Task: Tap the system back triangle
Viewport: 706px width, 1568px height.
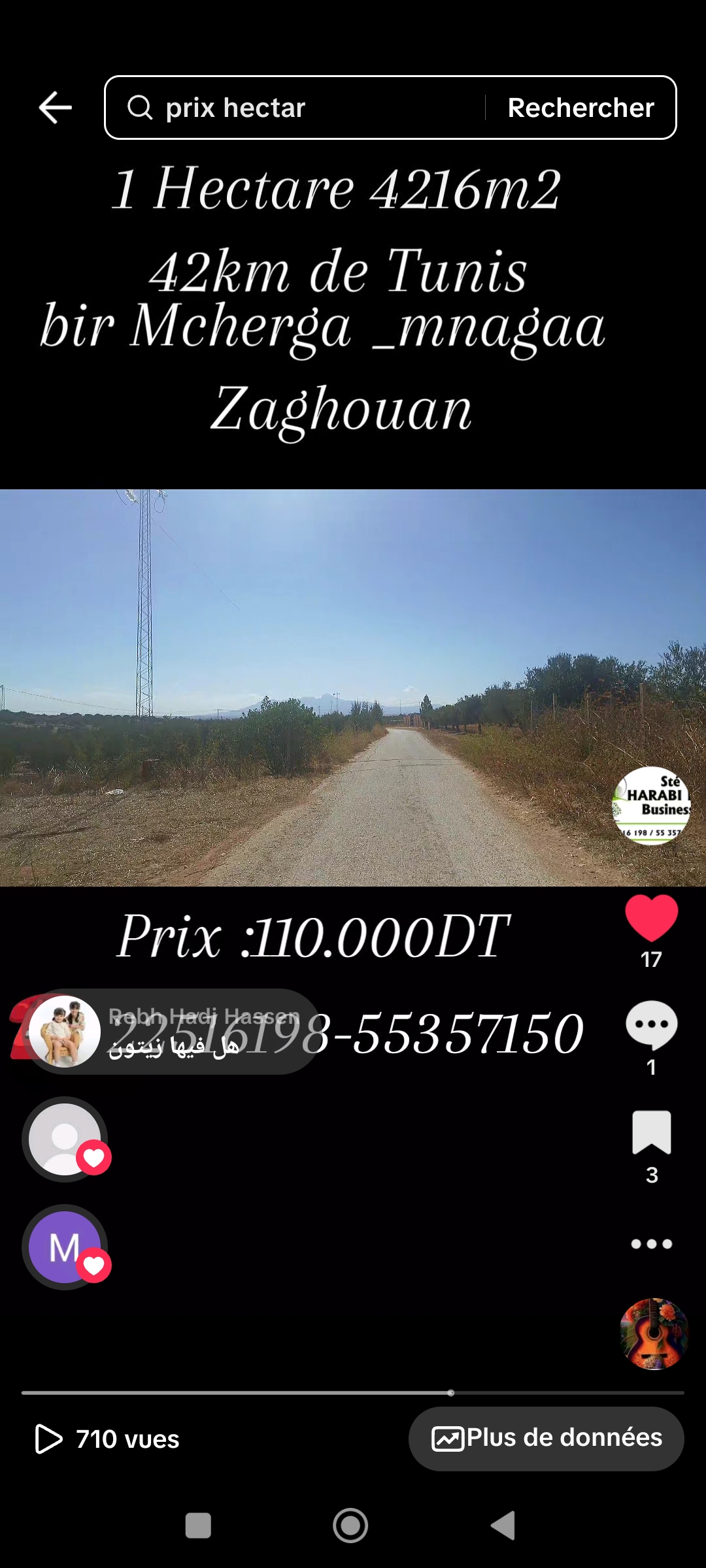Action: pyautogui.click(x=503, y=1526)
